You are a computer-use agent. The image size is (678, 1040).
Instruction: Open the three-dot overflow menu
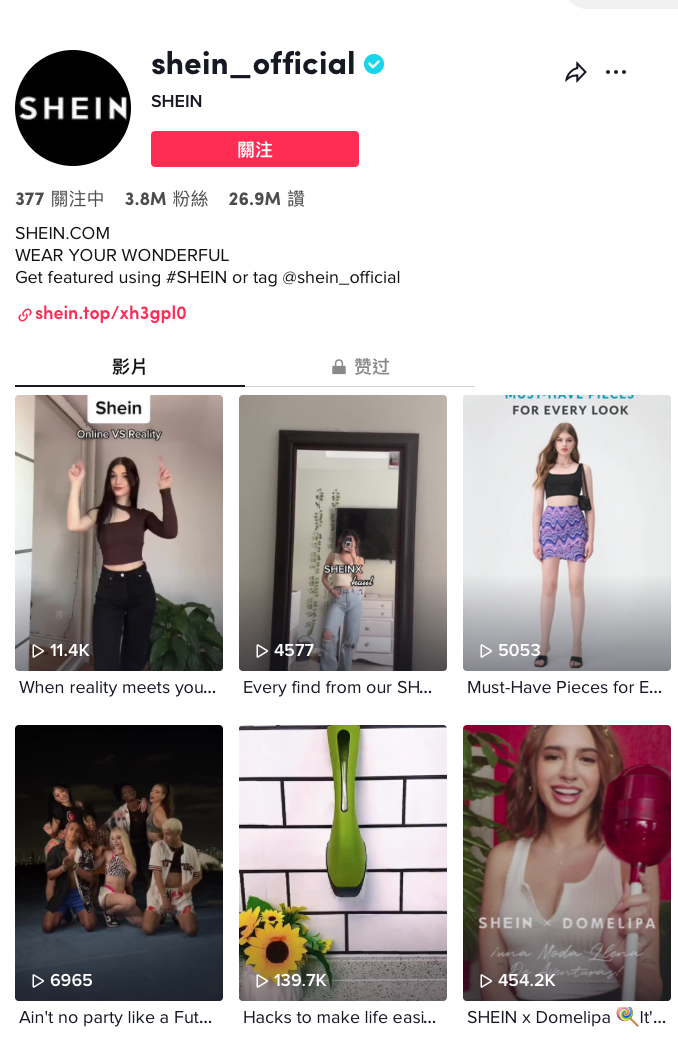616,73
